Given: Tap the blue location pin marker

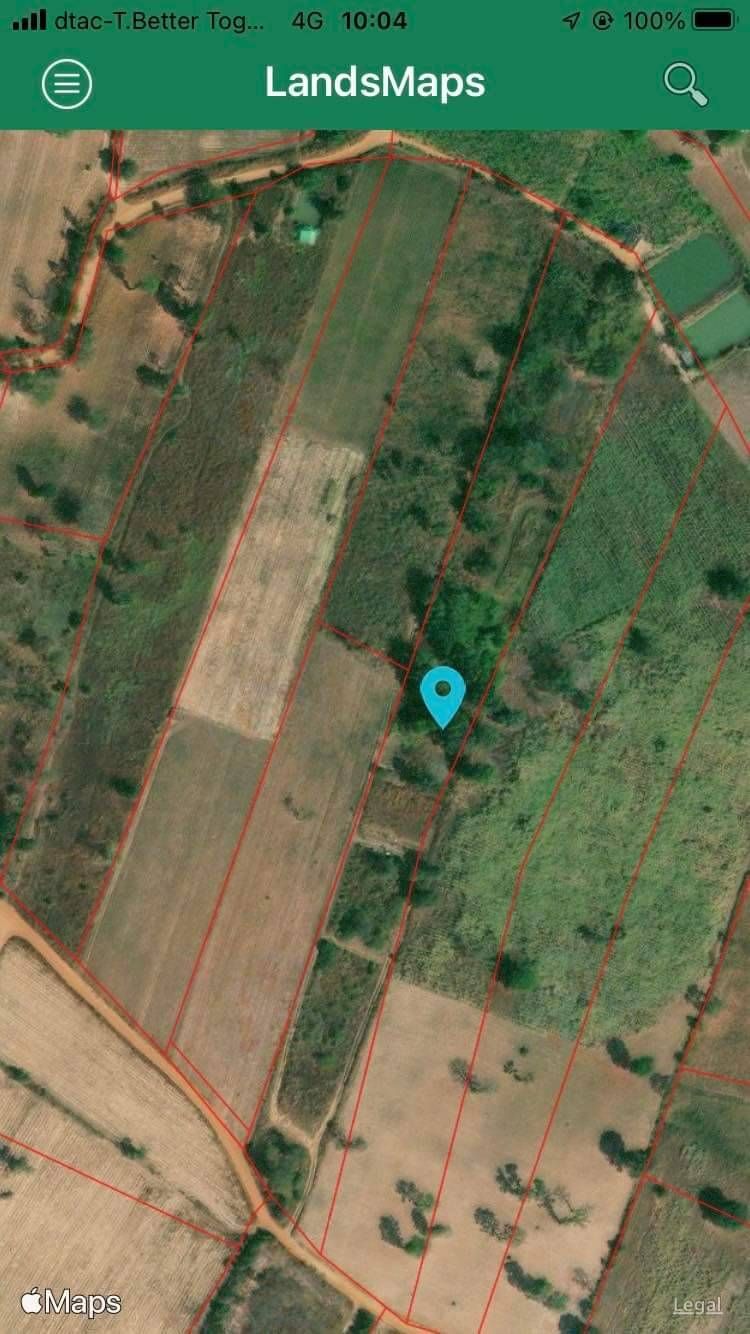Looking at the screenshot, I should click(443, 697).
